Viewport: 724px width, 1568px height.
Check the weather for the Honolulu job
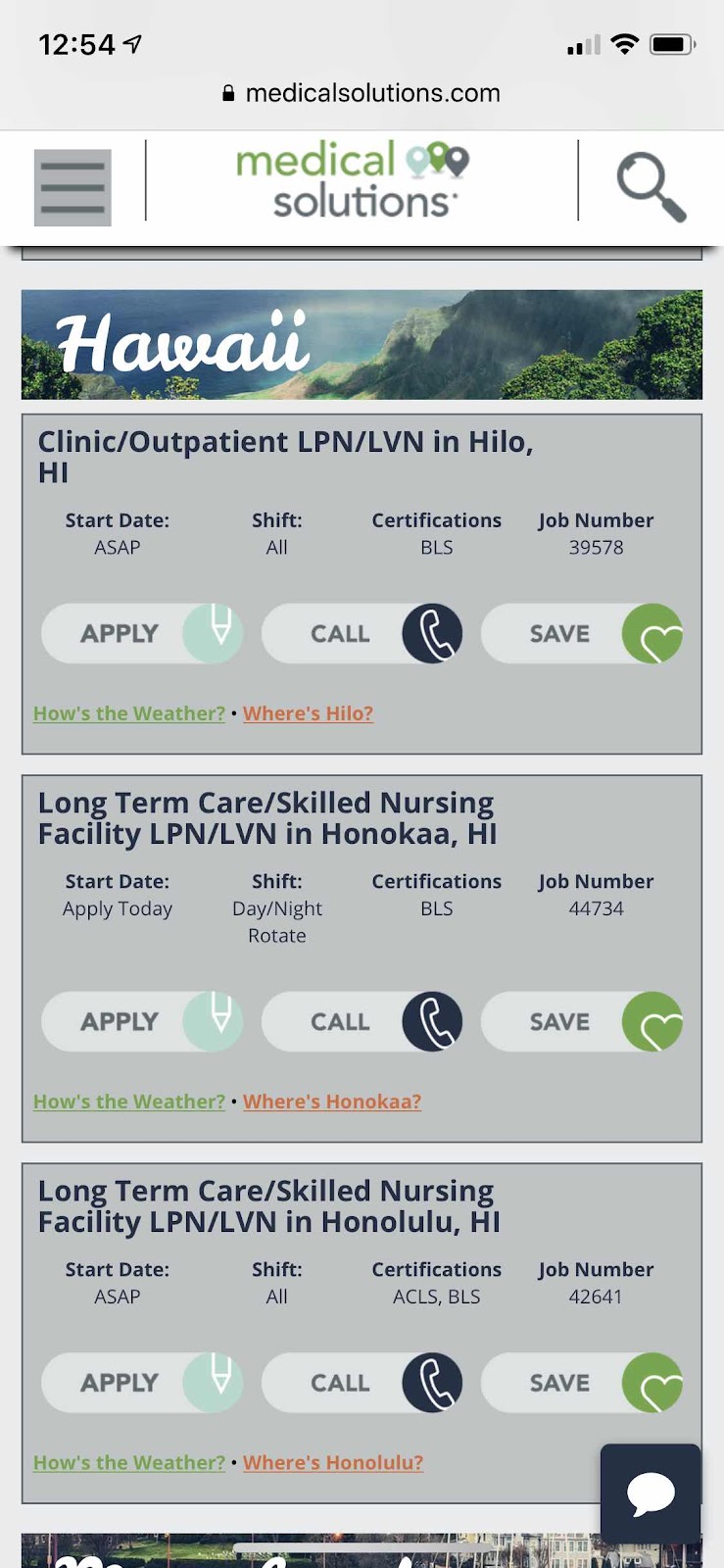pyautogui.click(x=129, y=1462)
